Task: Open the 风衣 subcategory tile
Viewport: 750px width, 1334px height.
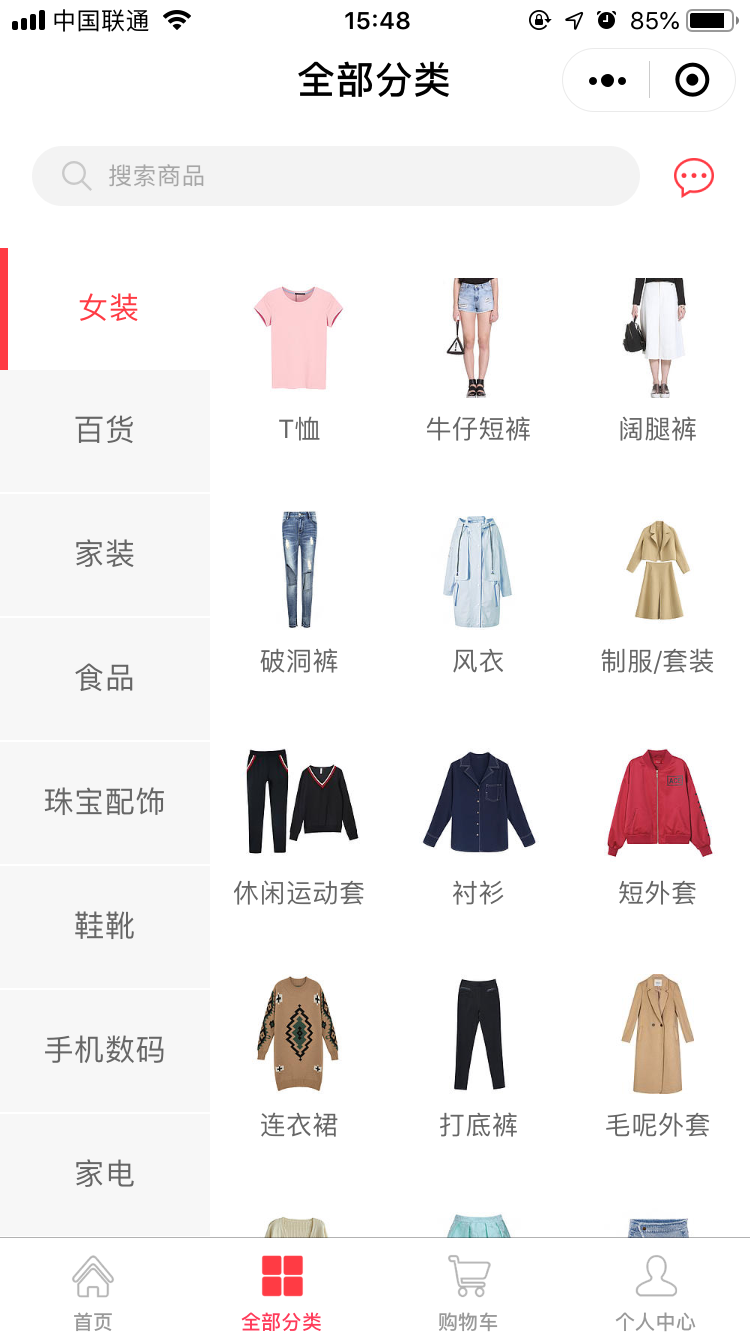Action: (478, 592)
